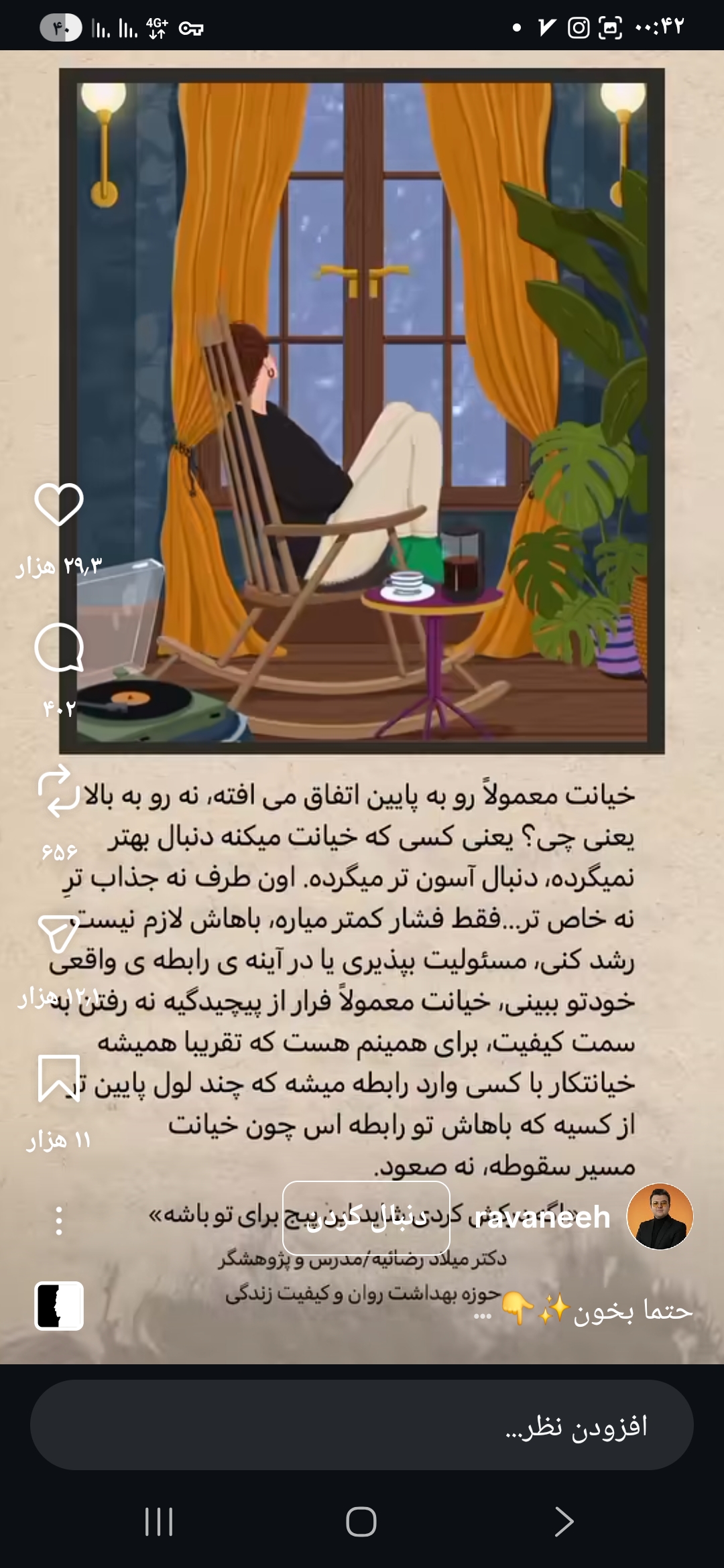The image size is (724, 1568).
Task: Share this reel via the paper plane
Action: pos(59,933)
